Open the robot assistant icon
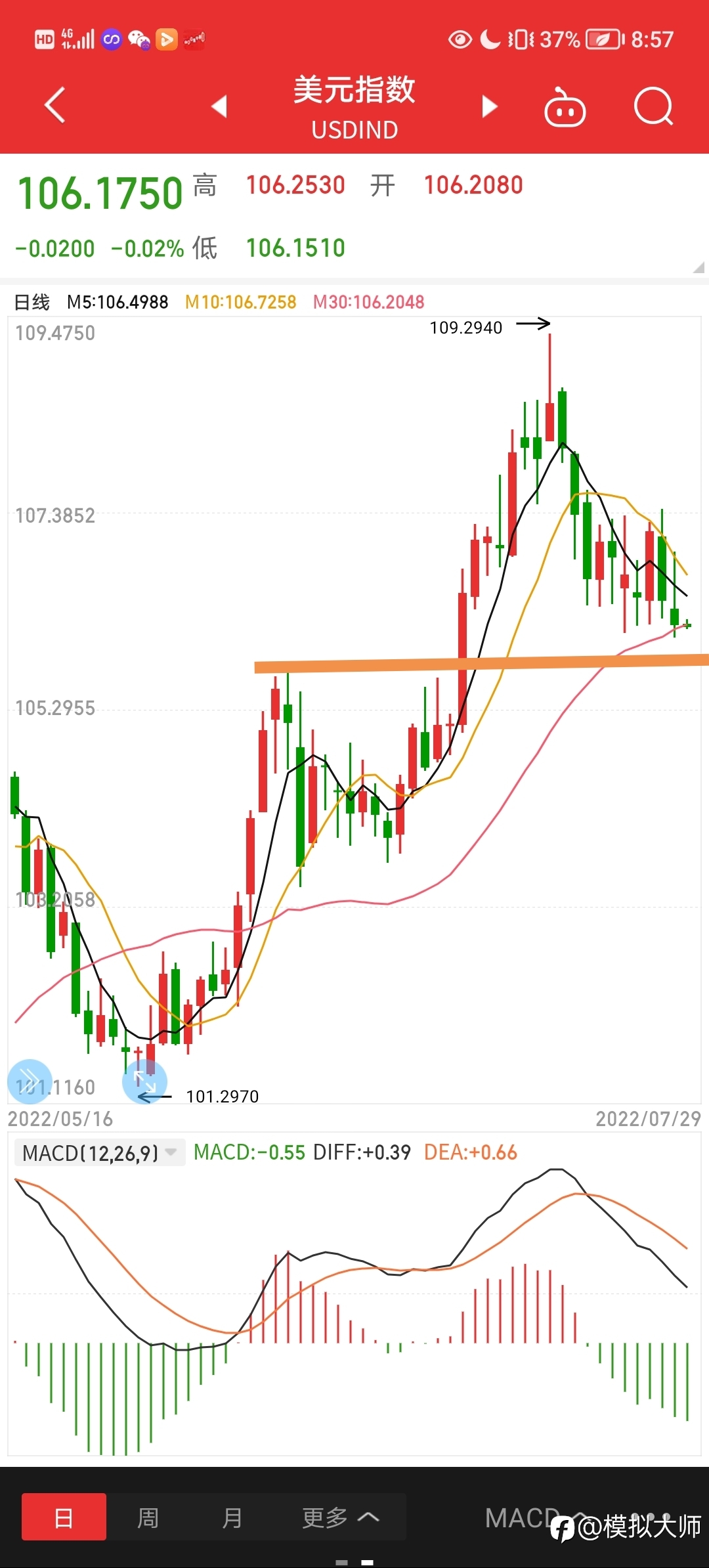The image size is (709, 1568). (x=565, y=107)
